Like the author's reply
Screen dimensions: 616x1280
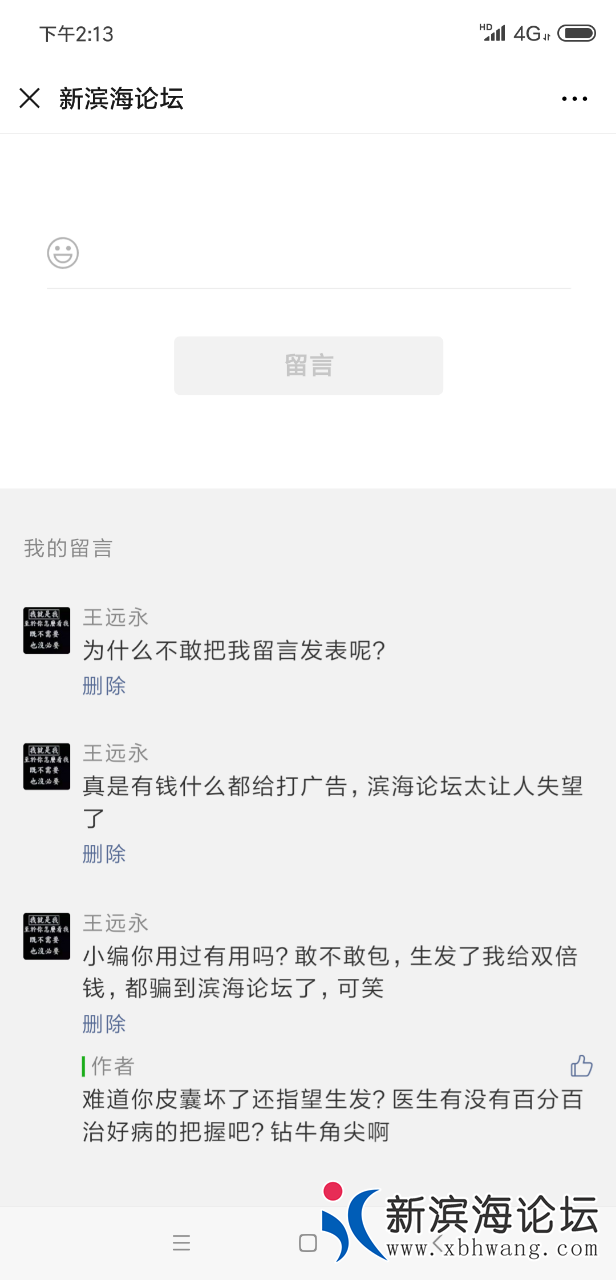coord(581,1066)
